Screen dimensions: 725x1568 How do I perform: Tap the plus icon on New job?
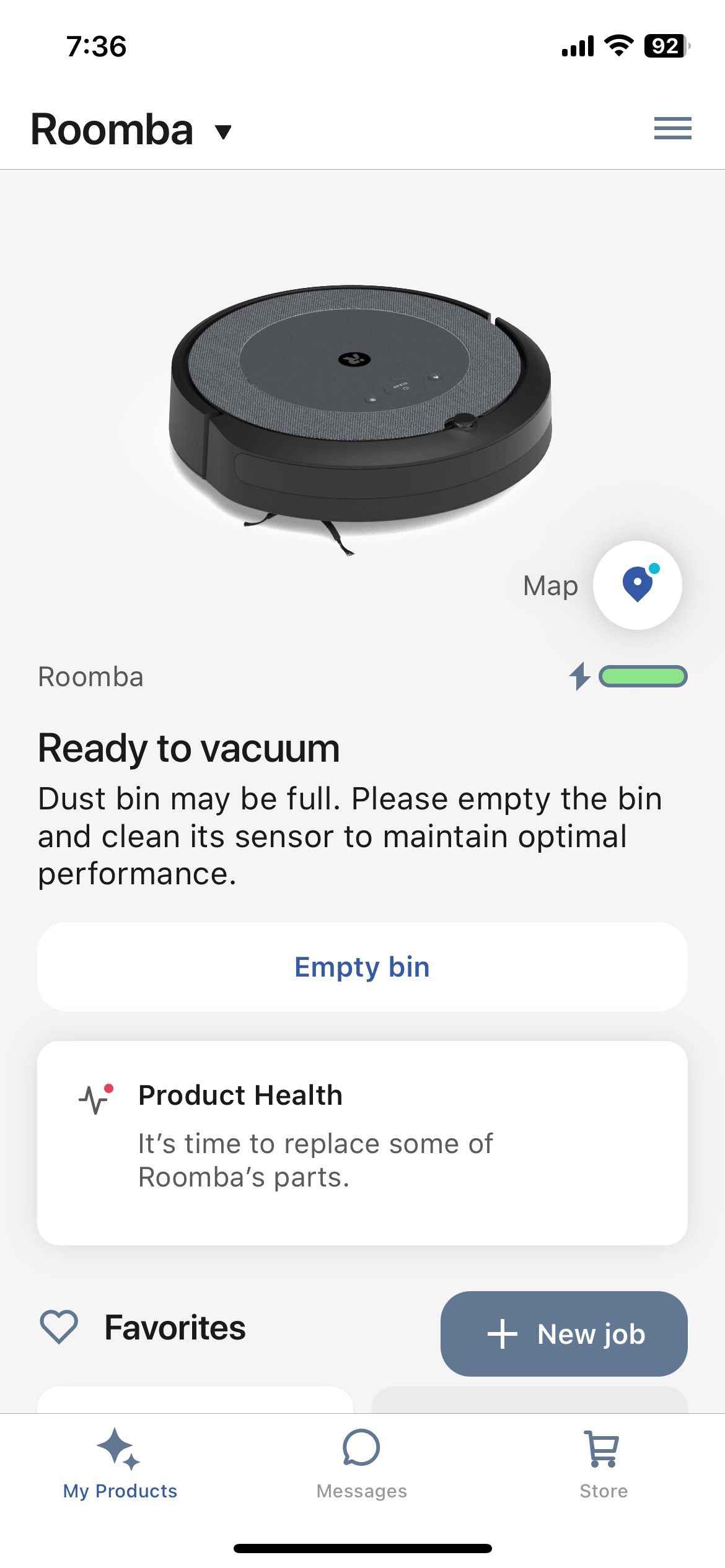504,1335
